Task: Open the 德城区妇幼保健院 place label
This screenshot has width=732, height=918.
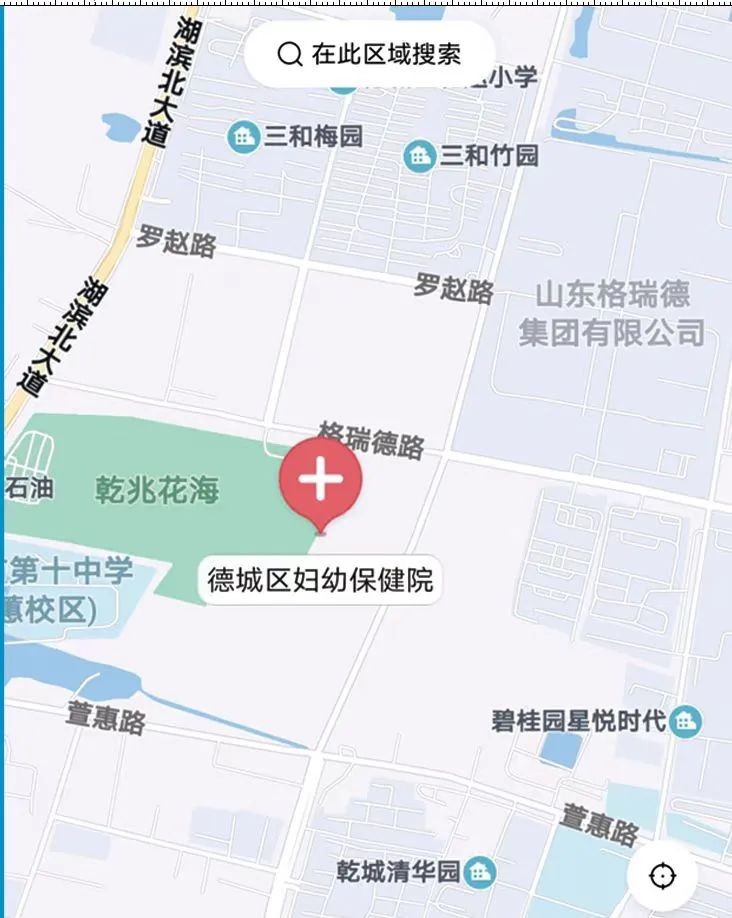Action: [320, 580]
